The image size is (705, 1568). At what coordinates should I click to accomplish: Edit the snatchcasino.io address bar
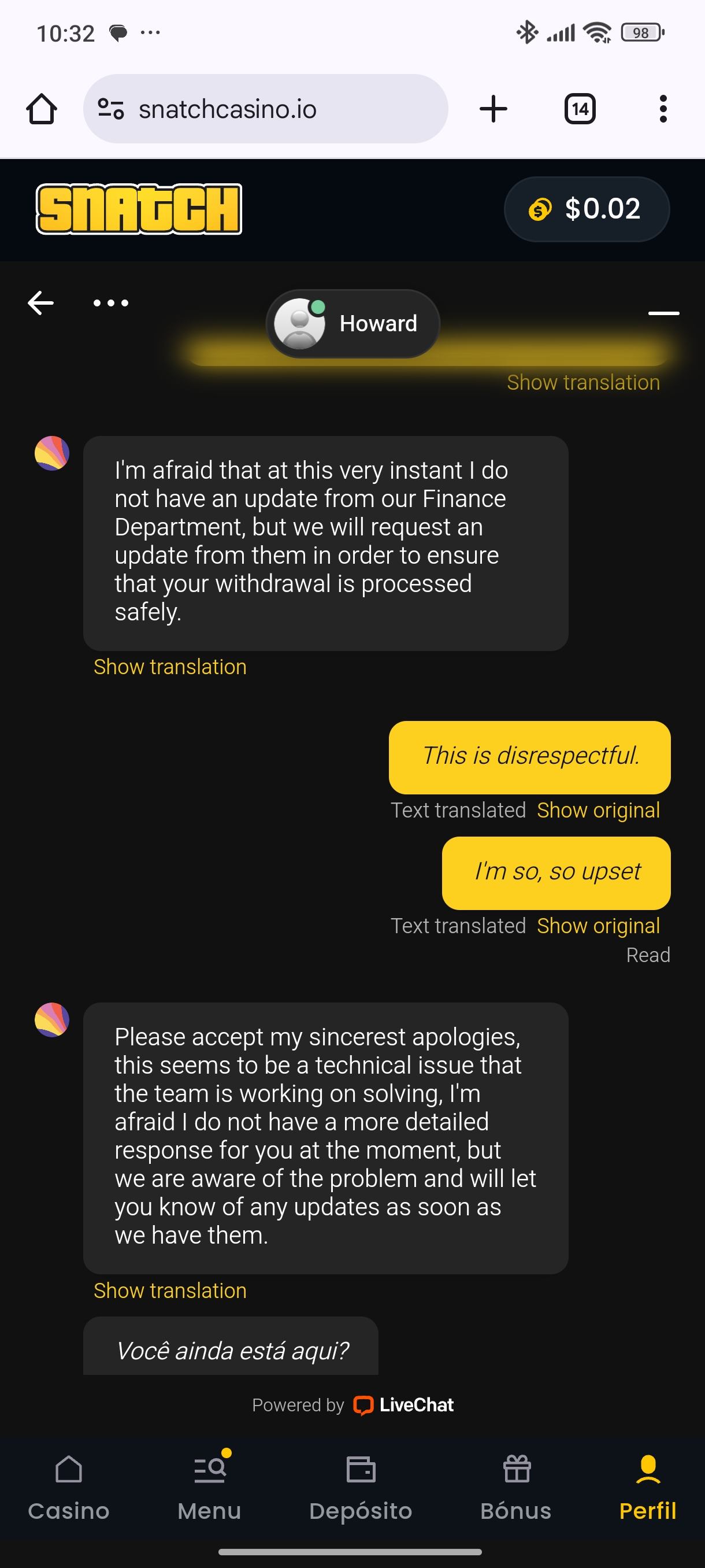265,110
